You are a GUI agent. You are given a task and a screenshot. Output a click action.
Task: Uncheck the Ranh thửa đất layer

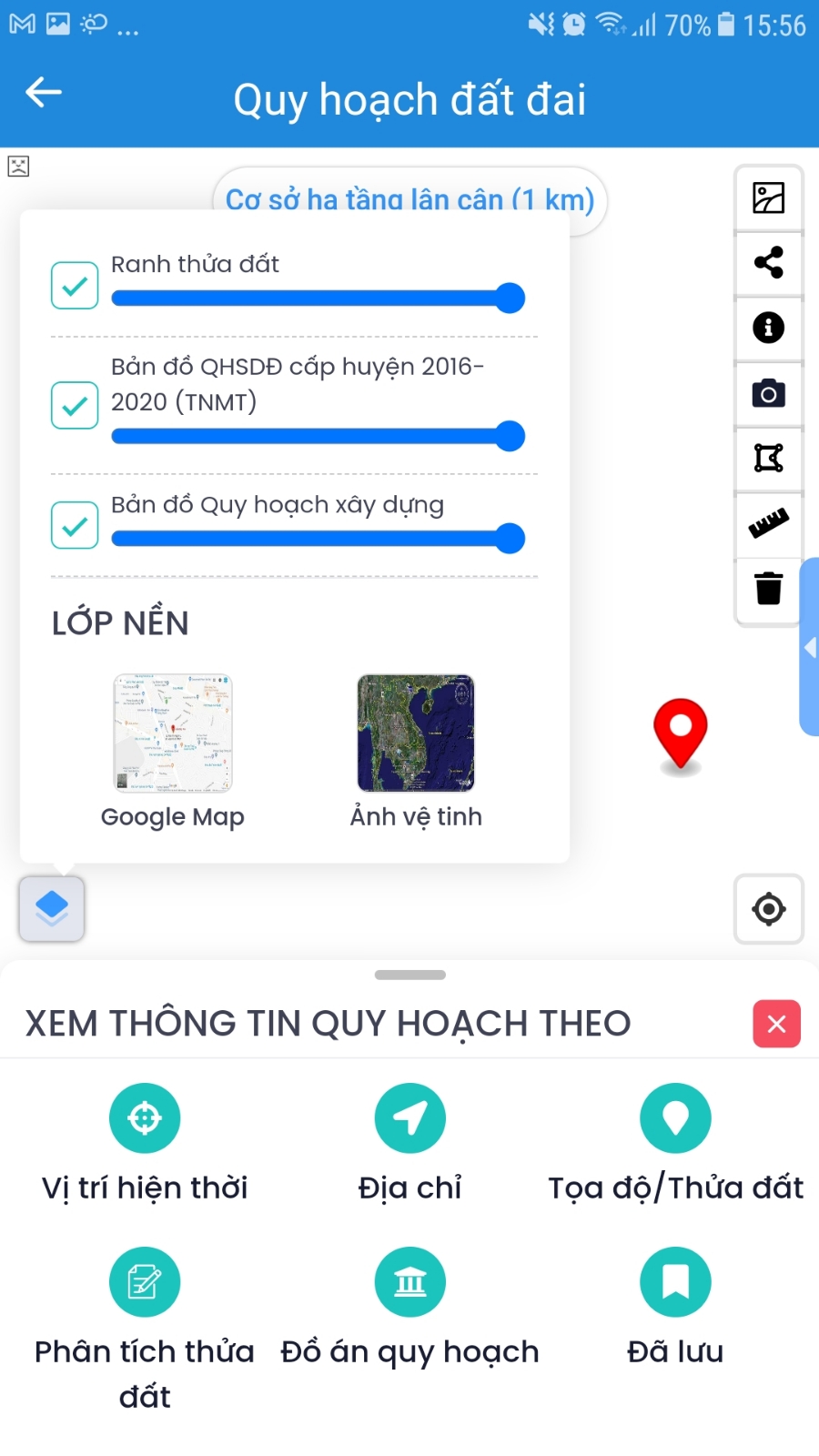click(x=75, y=286)
